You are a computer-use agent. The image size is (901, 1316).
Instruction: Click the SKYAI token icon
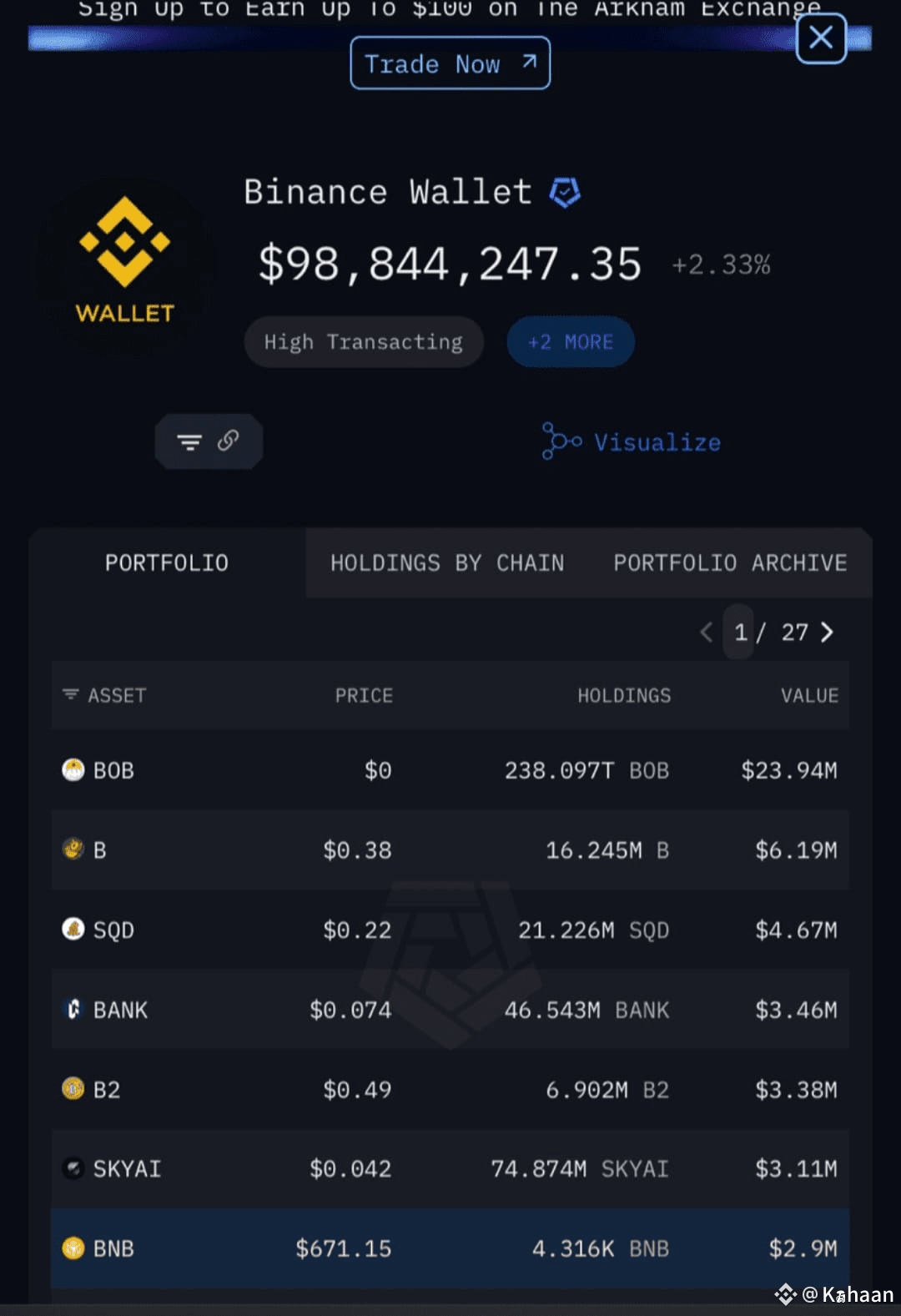pyautogui.click(x=73, y=1168)
